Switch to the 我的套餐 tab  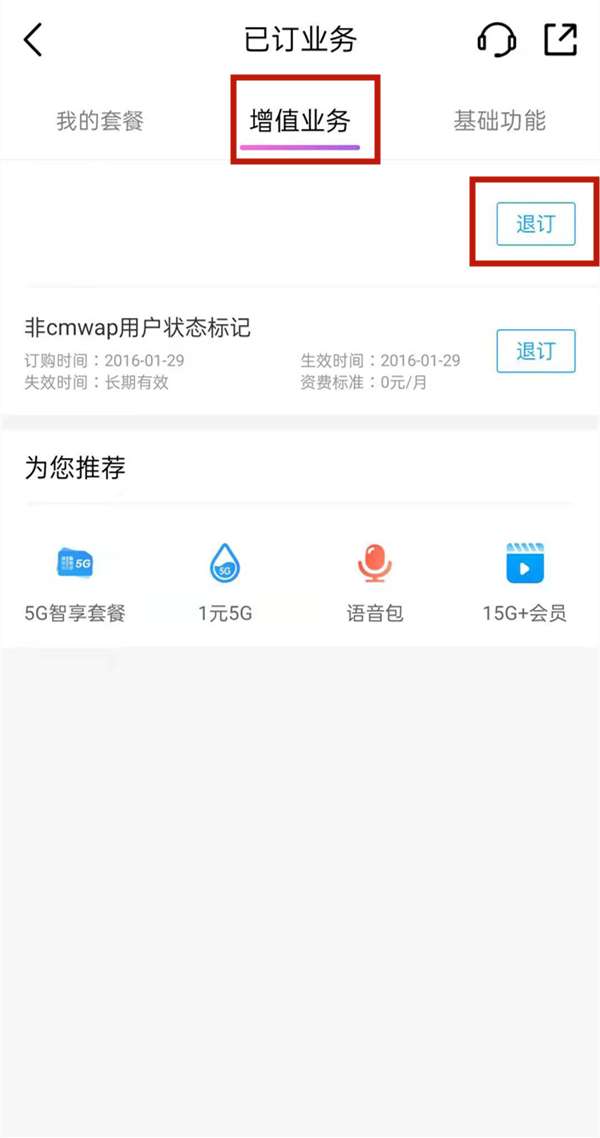click(100, 122)
